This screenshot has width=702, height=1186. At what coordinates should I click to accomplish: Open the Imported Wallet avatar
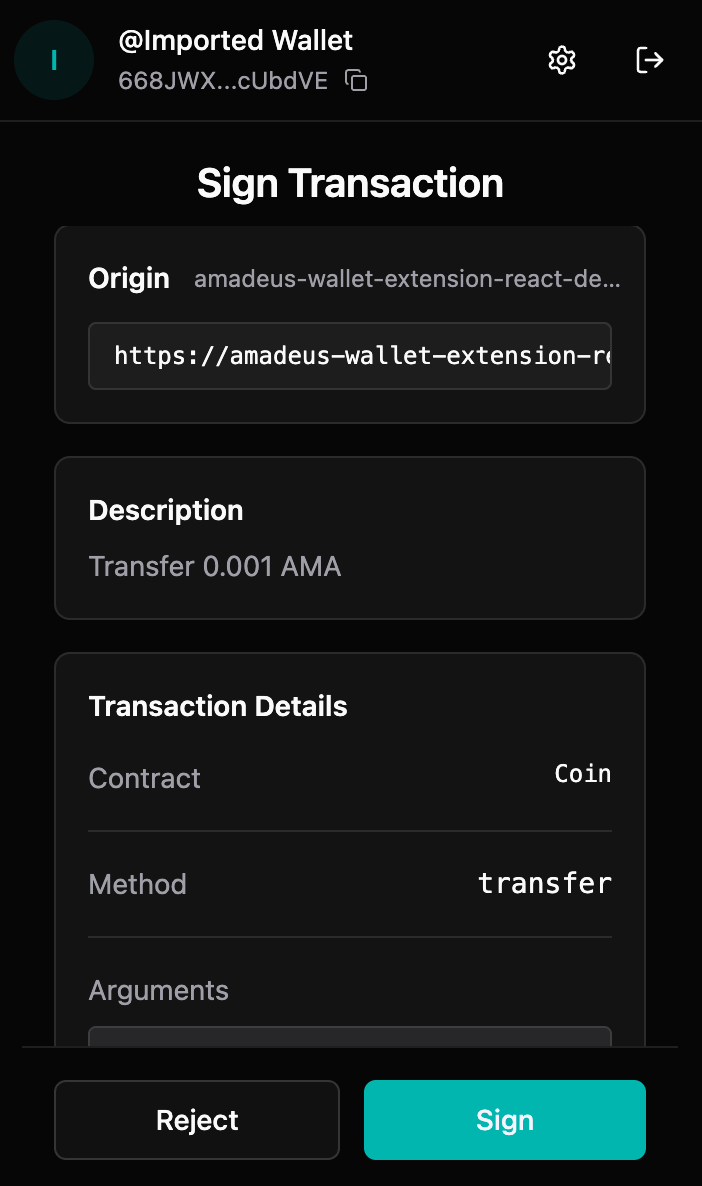(x=54, y=60)
